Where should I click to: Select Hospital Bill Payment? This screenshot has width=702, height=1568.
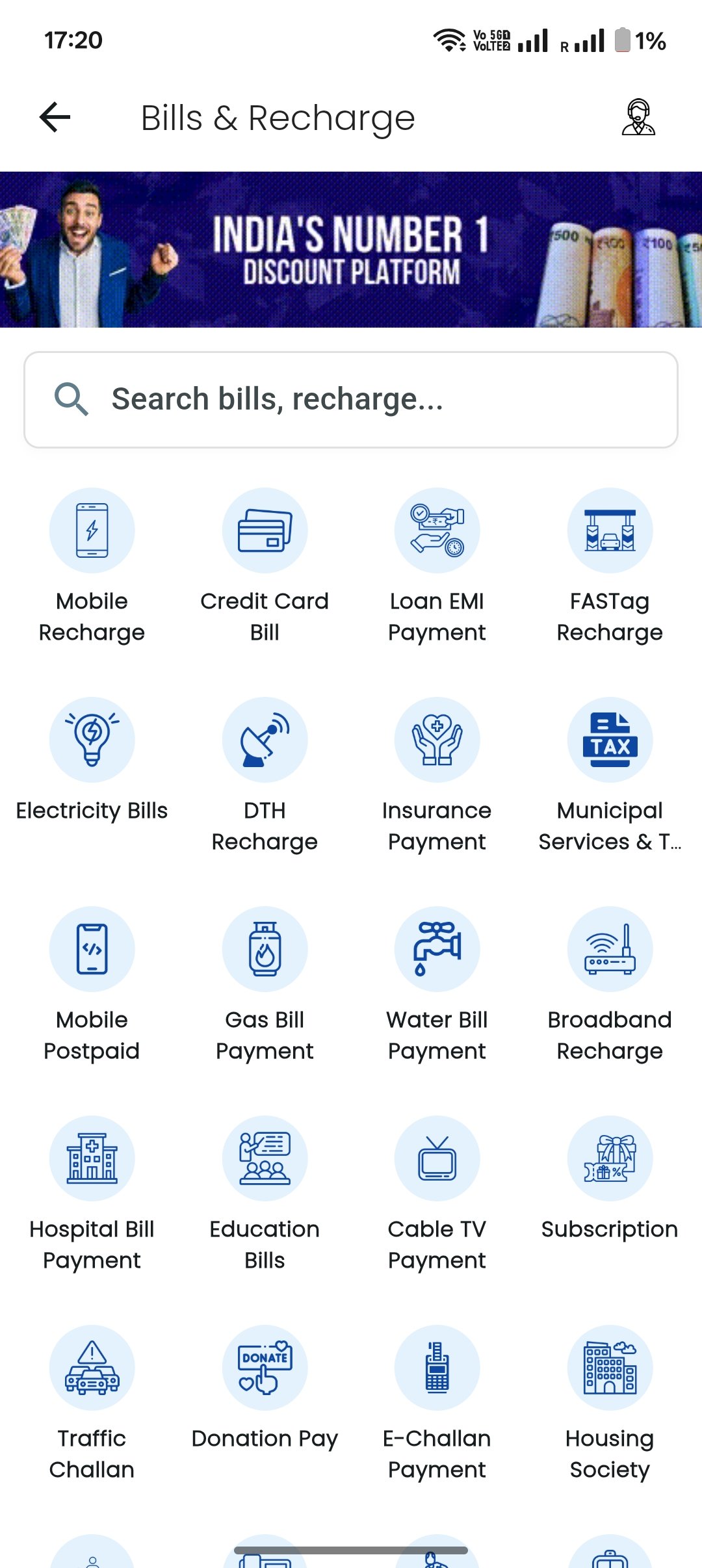92,1159
